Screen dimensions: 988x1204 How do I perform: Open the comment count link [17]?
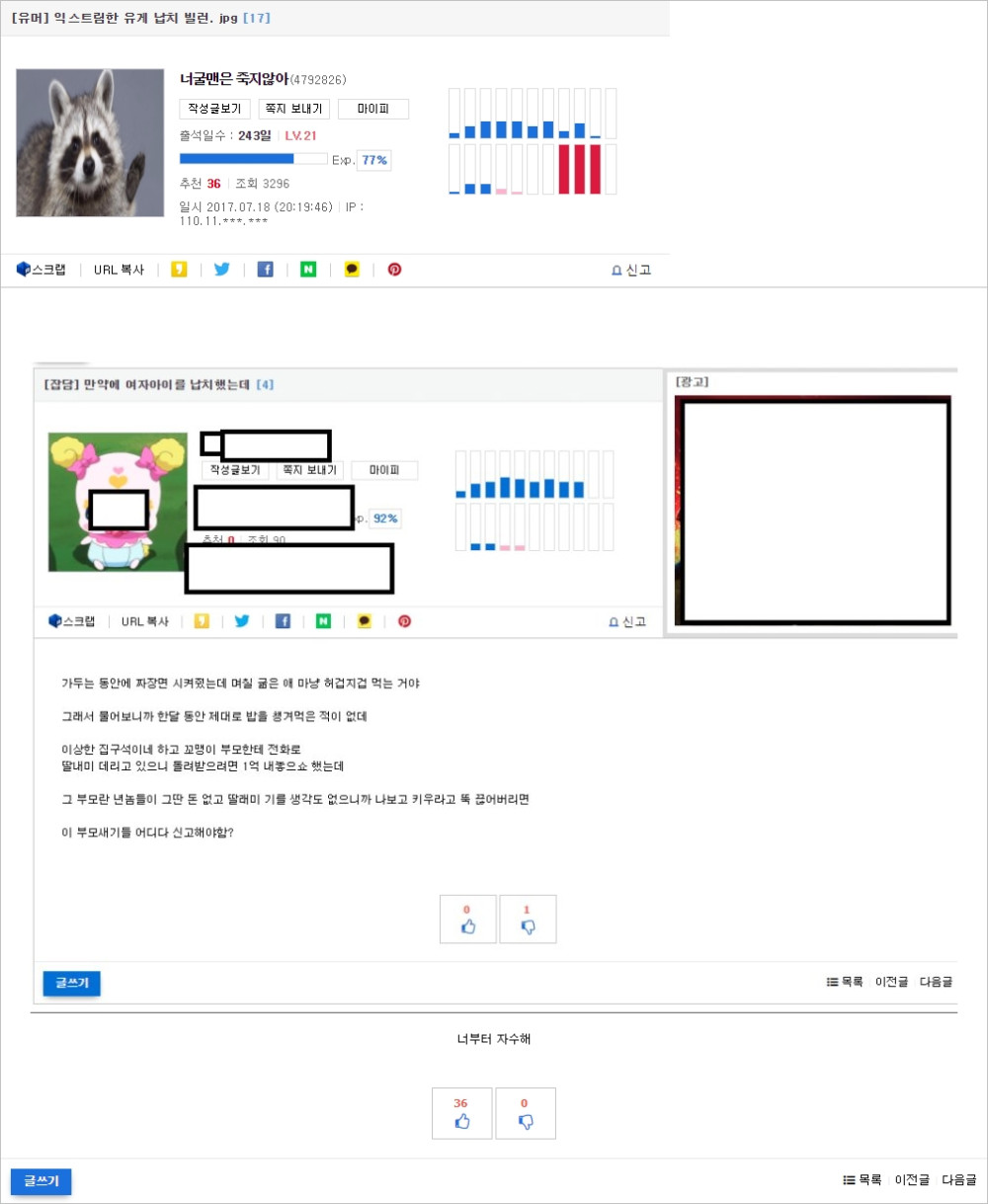tap(257, 18)
